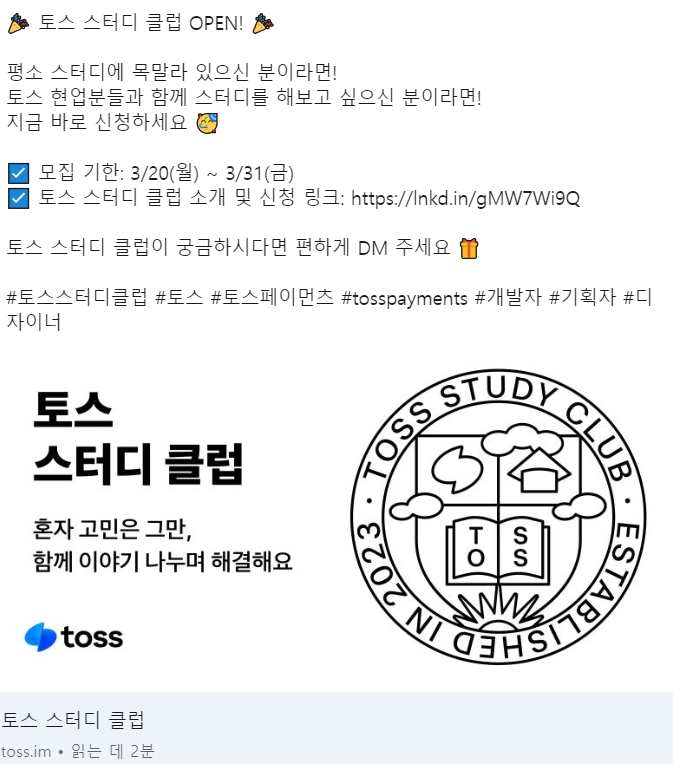The height and width of the screenshot is (764, 673).
Task: Tap the #토스스터디클럽 hashtag
Action: click(x=77, y=297)
